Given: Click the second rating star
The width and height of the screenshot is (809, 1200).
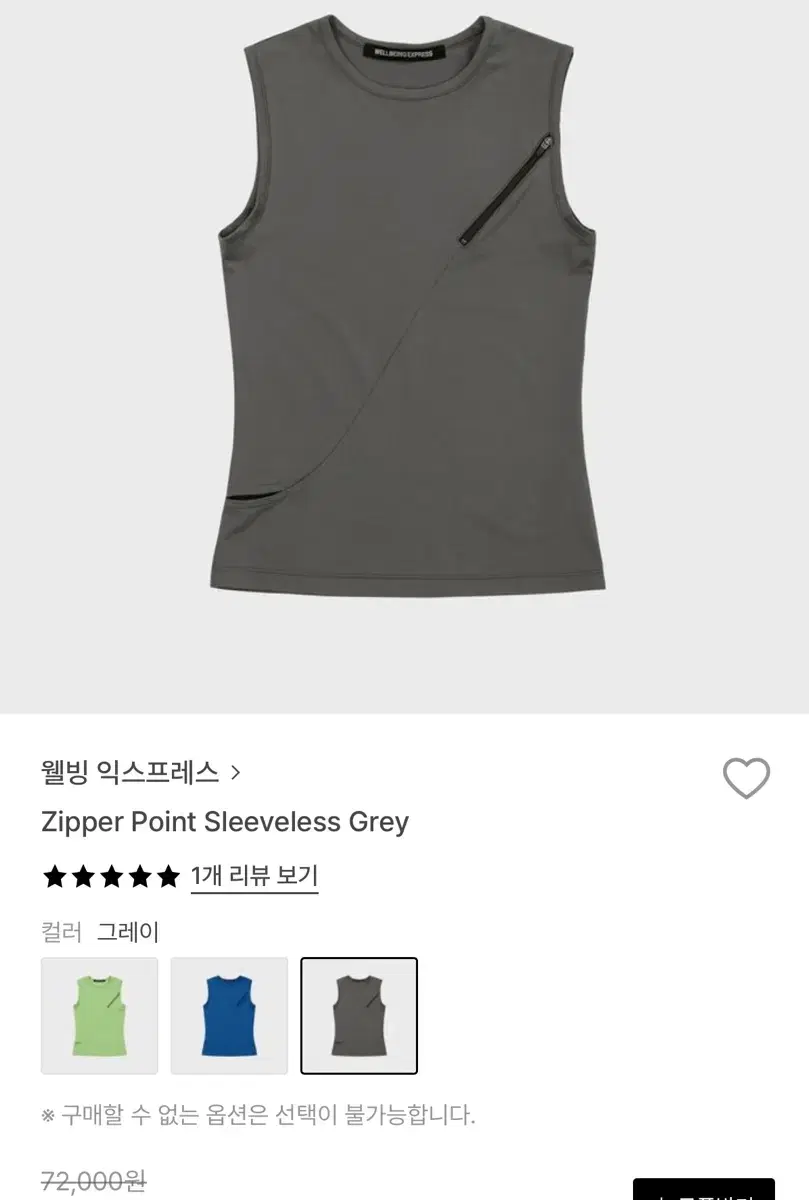Looking at the screenshot, I should [81, 877].
